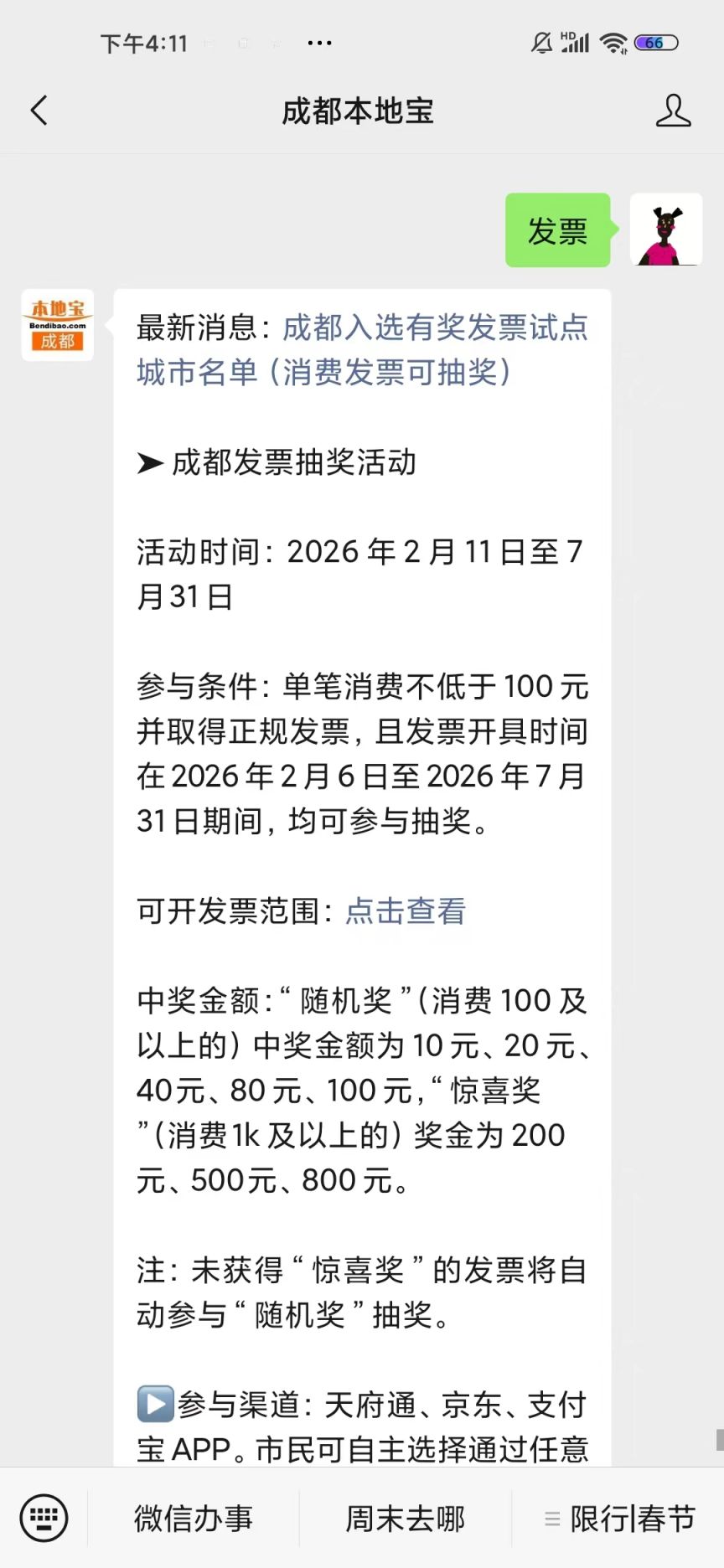
Task: Tap the 成都本地宝 account avatar
Action: [58, 325]
